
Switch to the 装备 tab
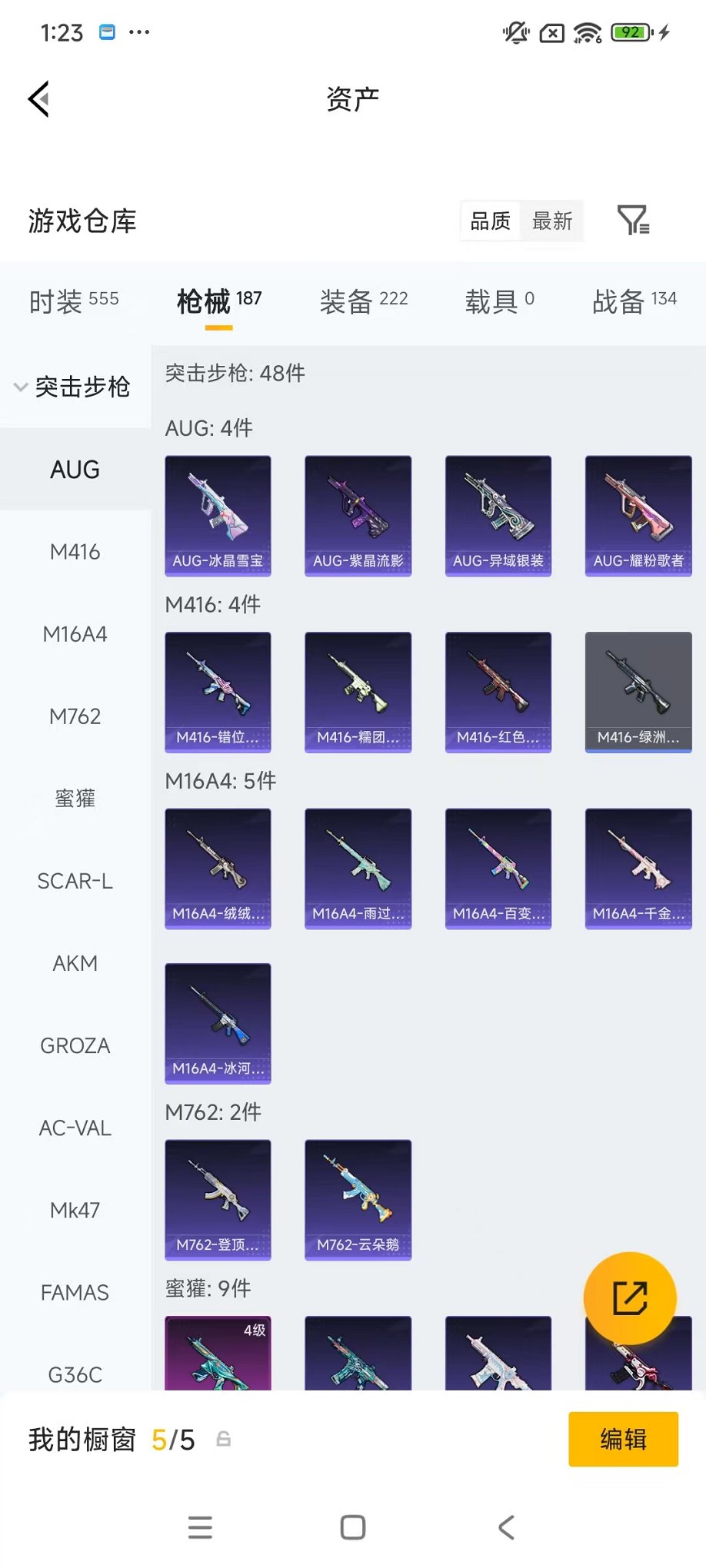tap(363, 301)
